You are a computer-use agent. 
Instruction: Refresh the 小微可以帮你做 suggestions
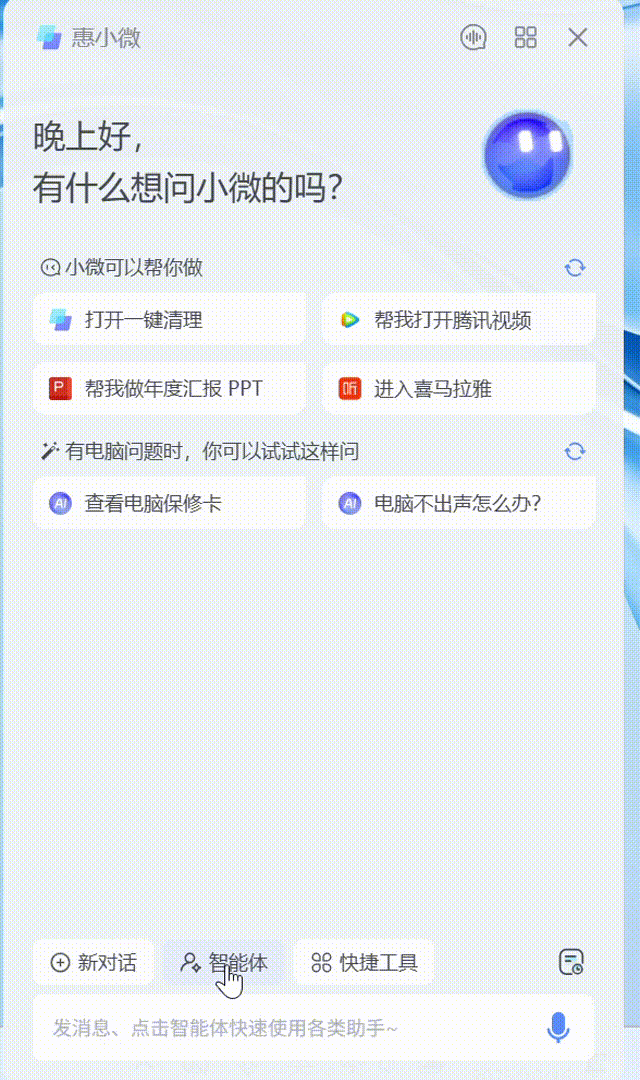click(x=575, y=268)
